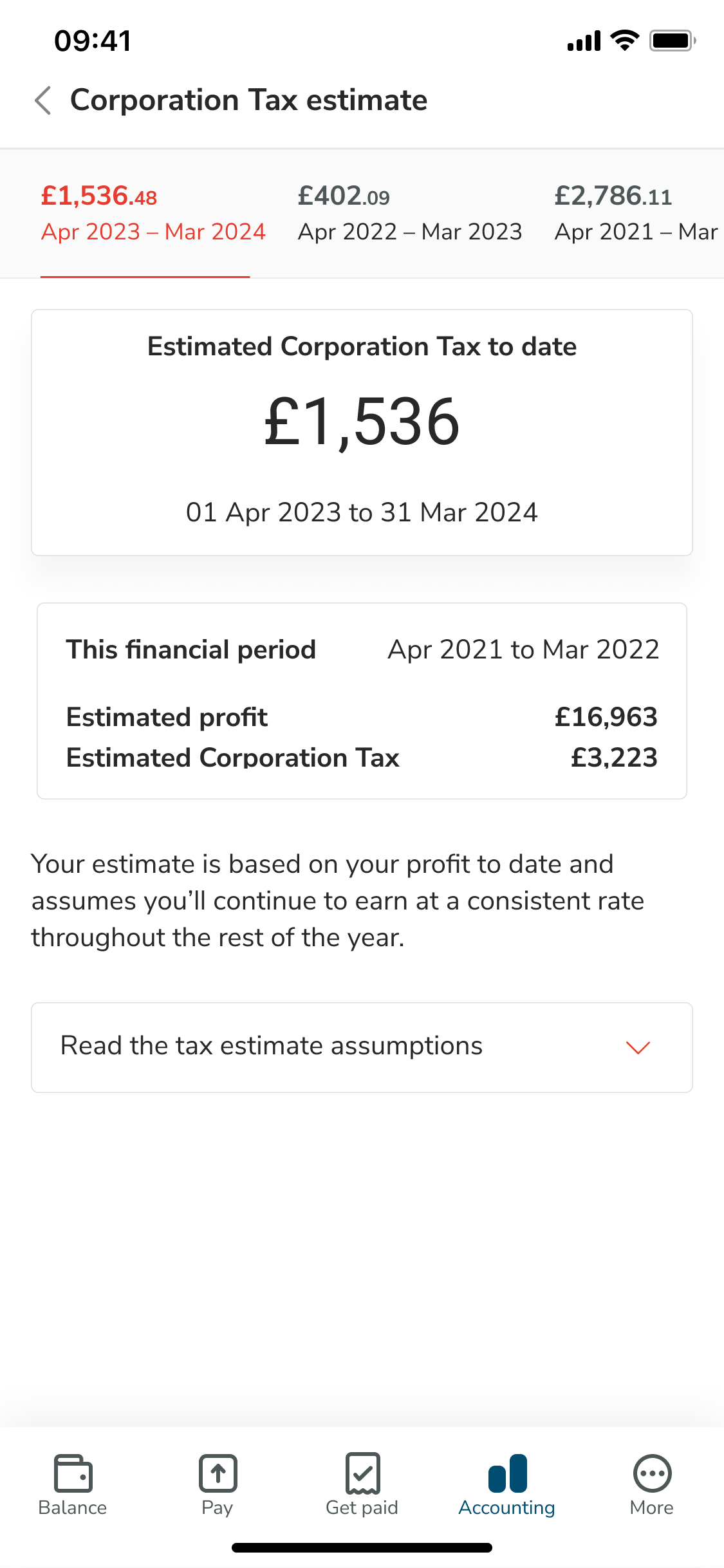Tap the red underline period indicator

[x=145, y=278]
